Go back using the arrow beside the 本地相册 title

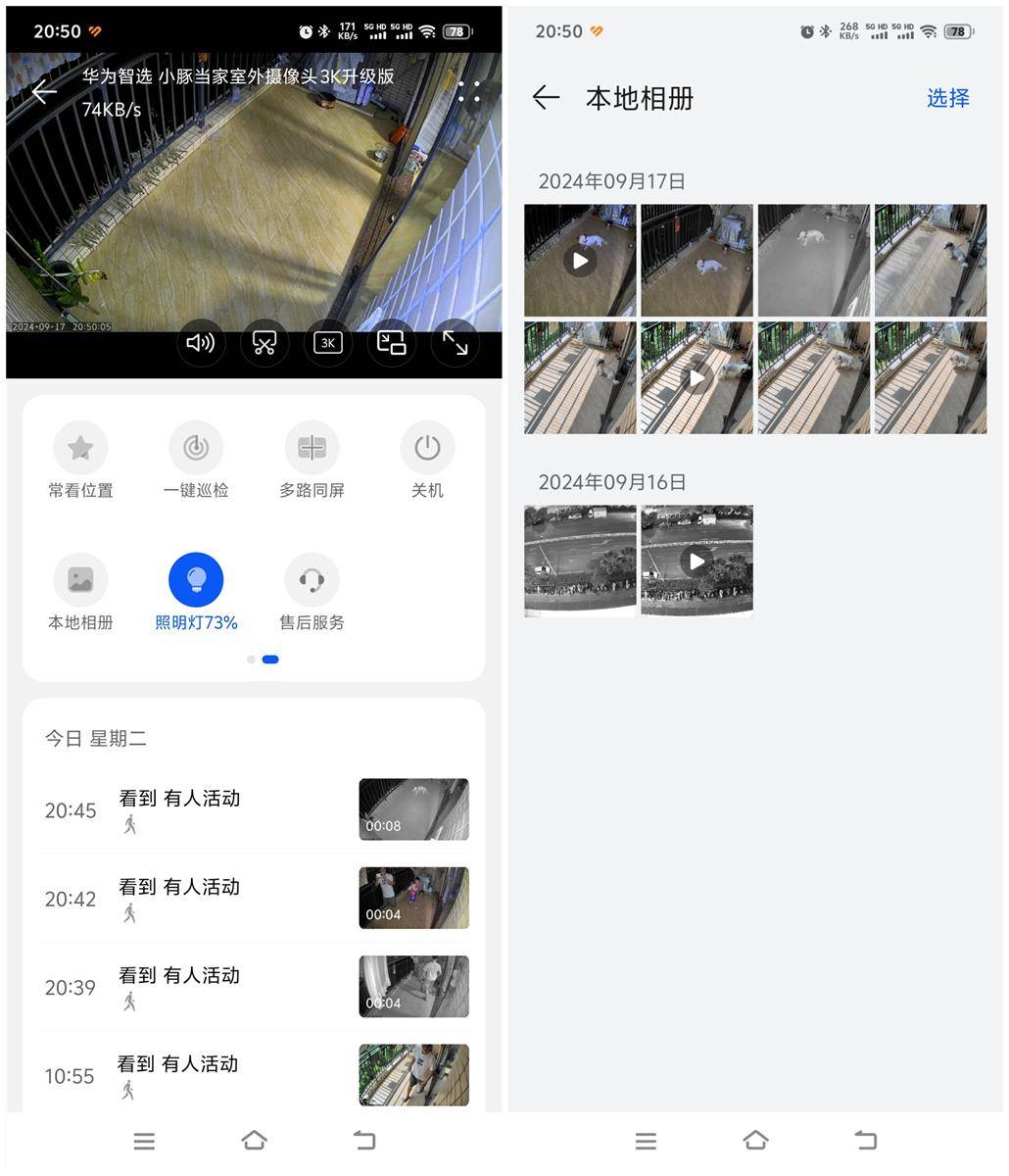[546, 97]
